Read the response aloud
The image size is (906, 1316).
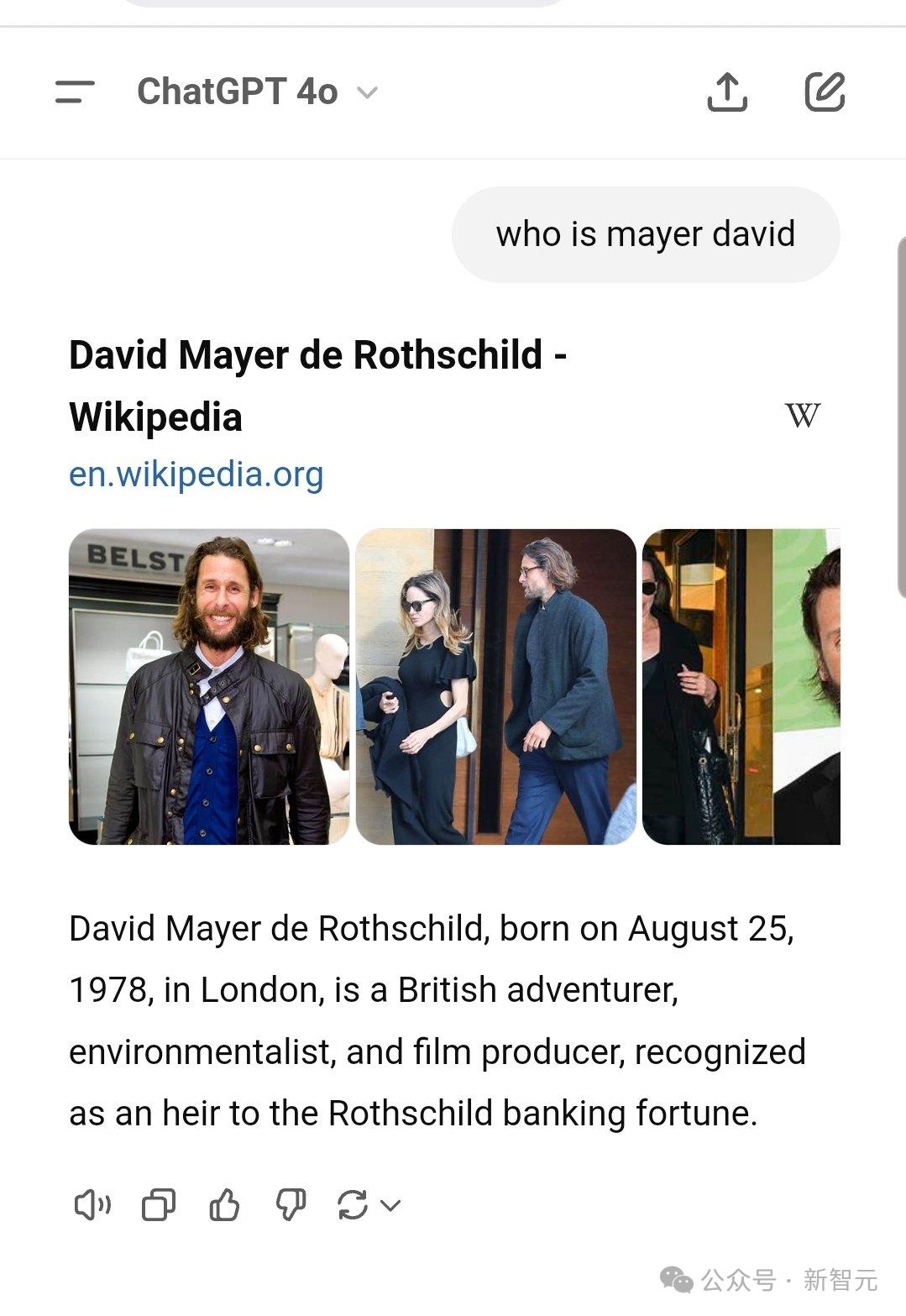pos(92,1205)
